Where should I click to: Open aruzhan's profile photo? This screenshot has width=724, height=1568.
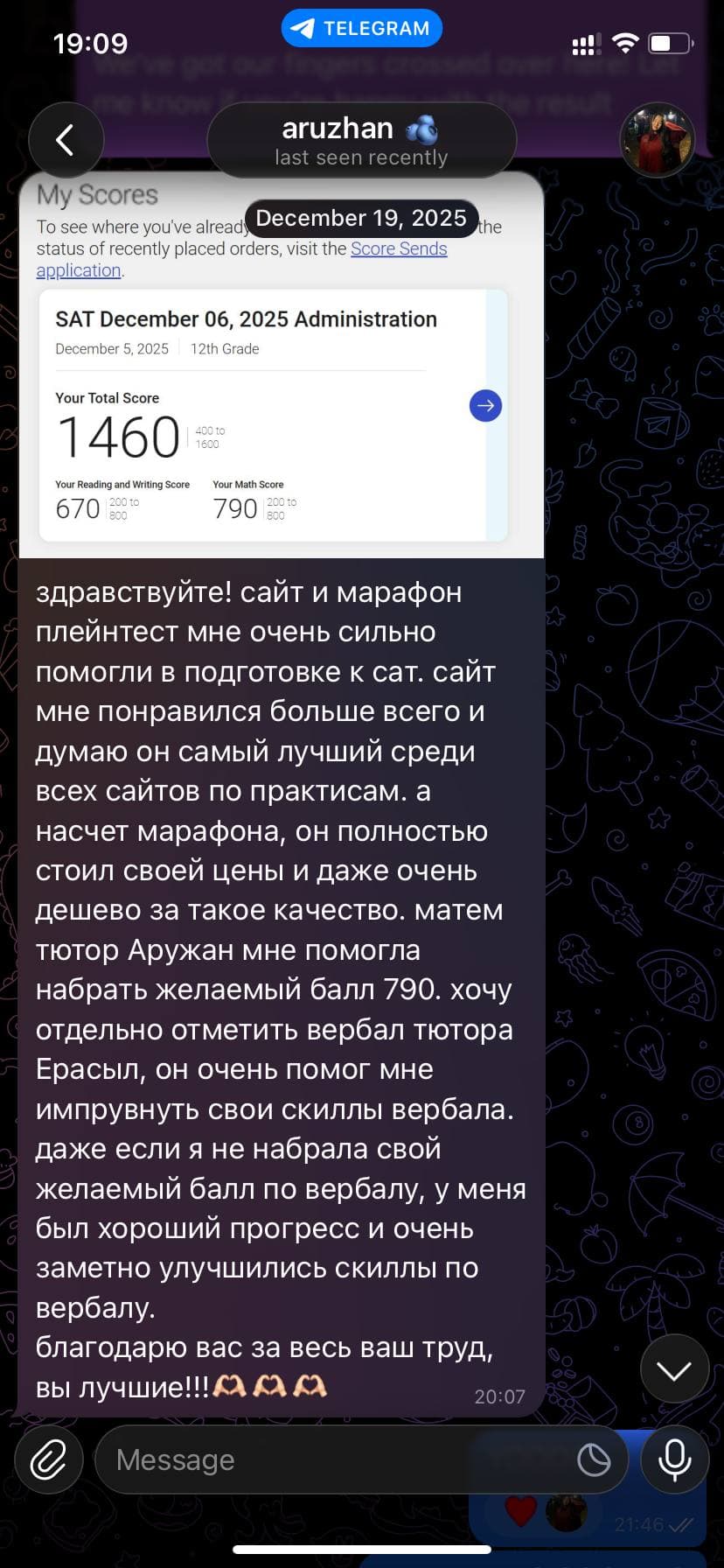pos(657,140)
